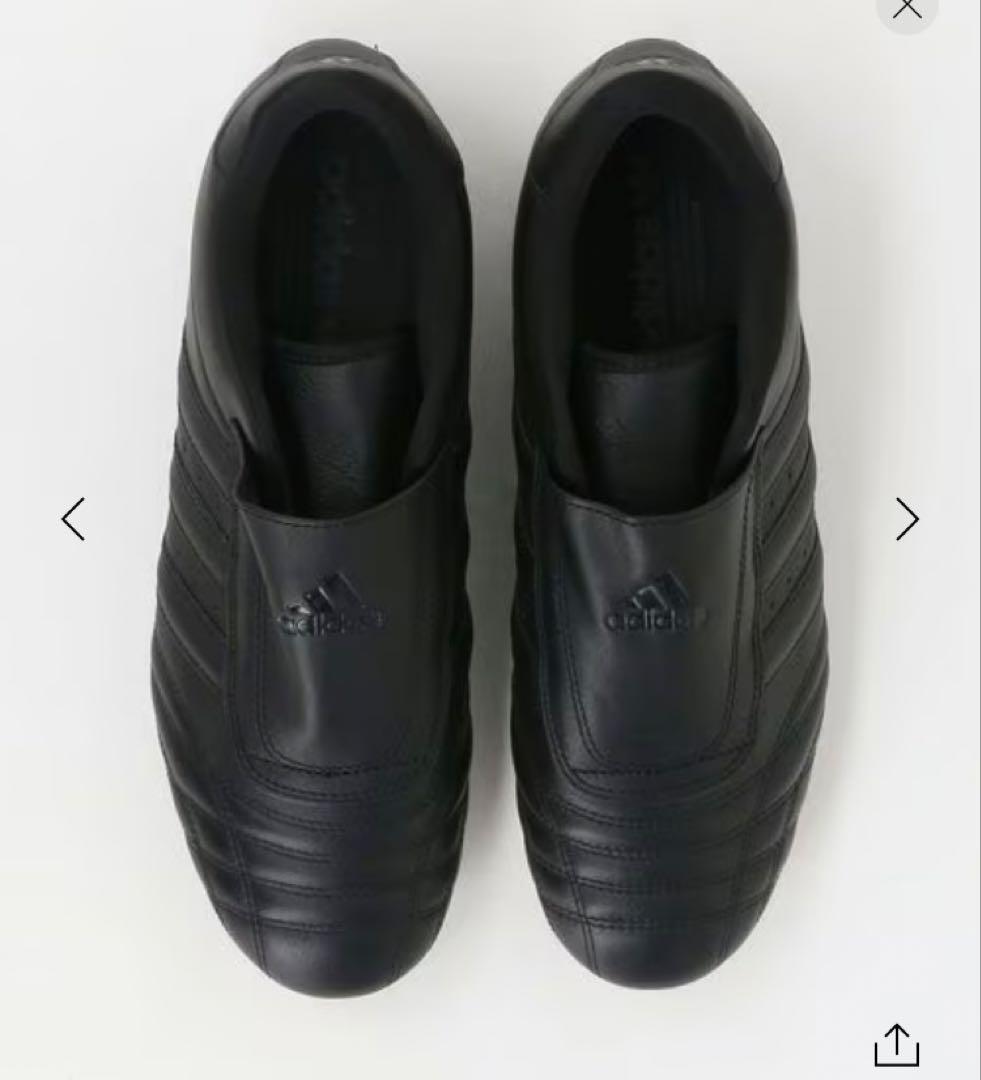This screenshot has height=1080, width=981.
Task: Hit the back-navigation chevron on the left edge
Action: tap(73, 519)
